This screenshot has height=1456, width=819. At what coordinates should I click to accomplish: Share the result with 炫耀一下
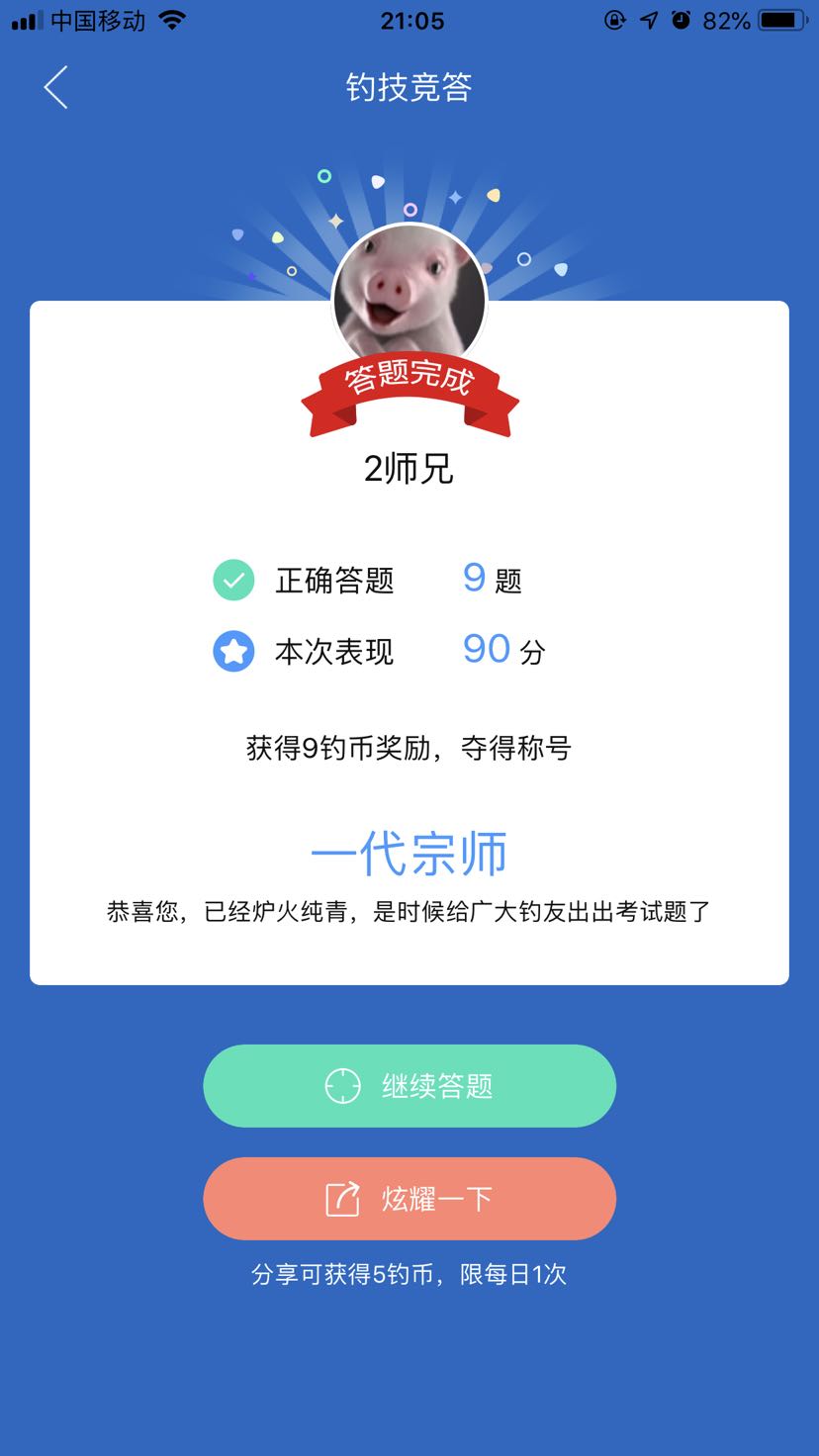pos(409,1199)
